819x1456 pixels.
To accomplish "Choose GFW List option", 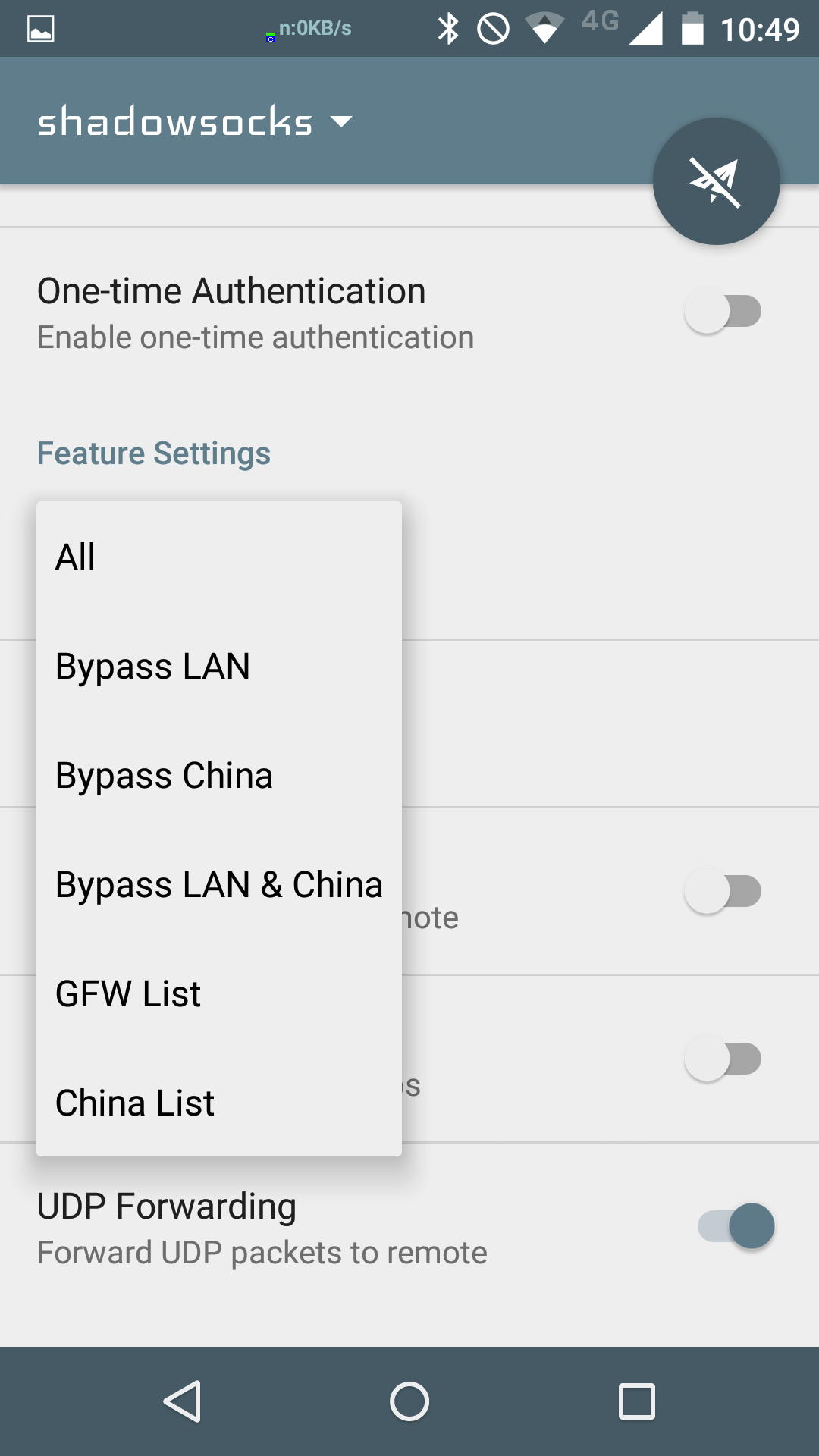I will tap(219, 993).
